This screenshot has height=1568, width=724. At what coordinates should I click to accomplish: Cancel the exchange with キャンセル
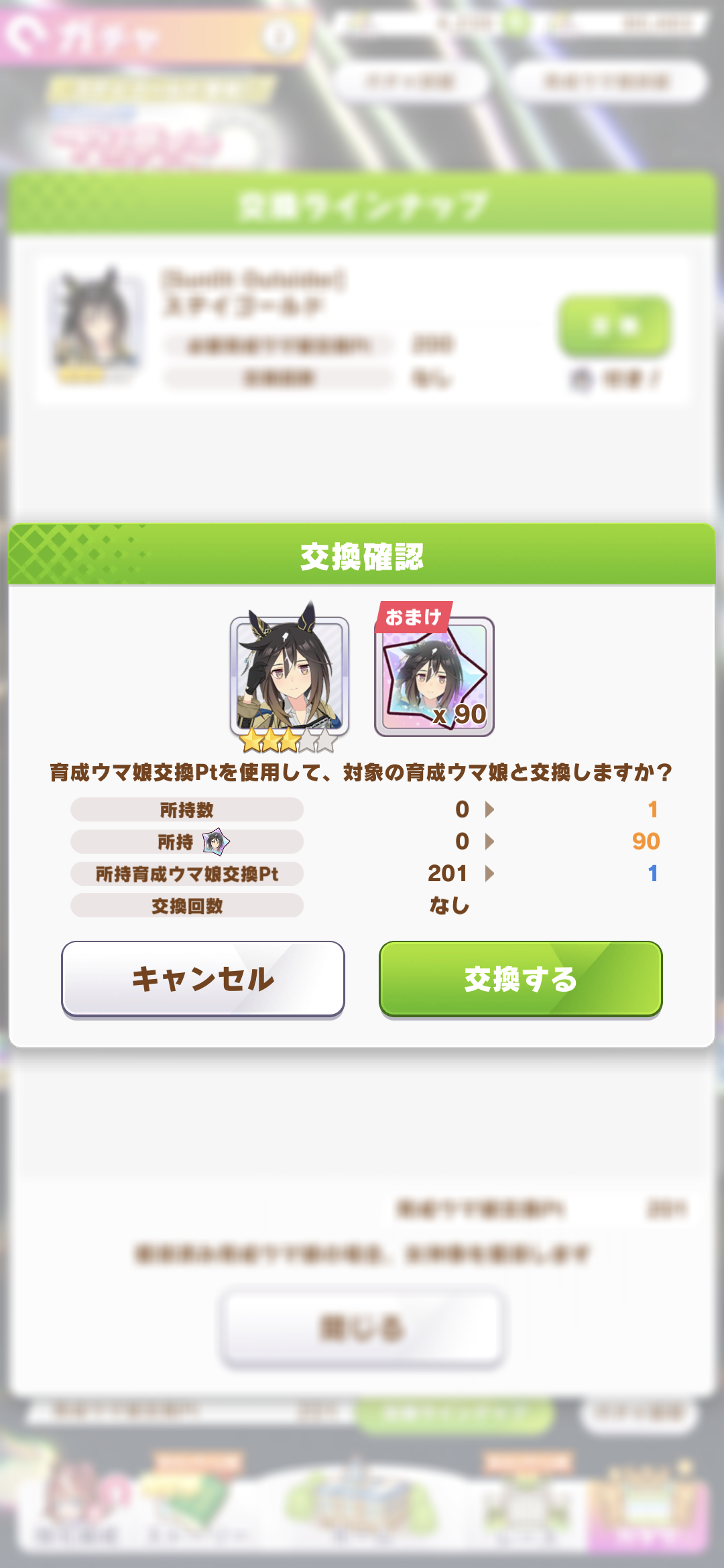coord(202,979)
